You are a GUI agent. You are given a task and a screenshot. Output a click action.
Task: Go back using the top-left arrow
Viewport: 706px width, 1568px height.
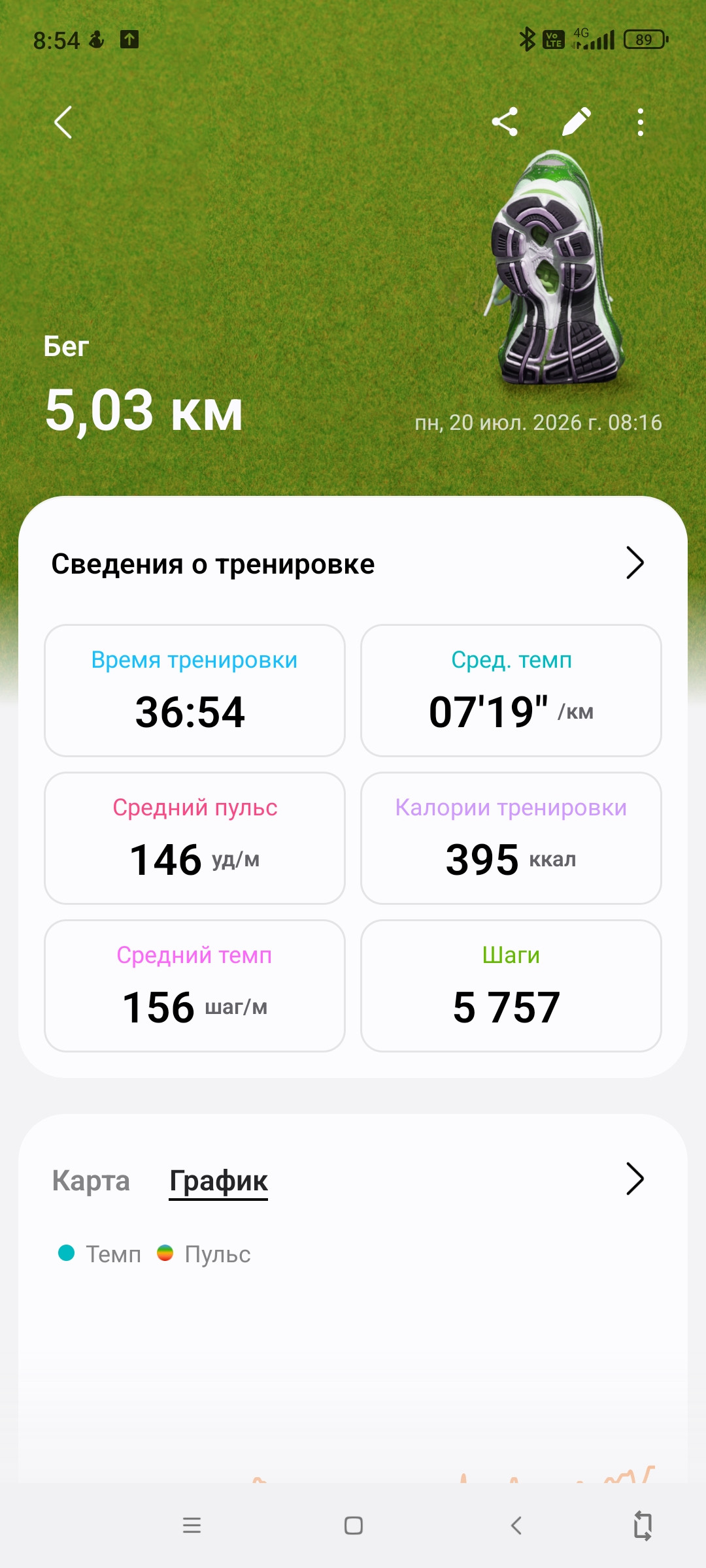63,122
